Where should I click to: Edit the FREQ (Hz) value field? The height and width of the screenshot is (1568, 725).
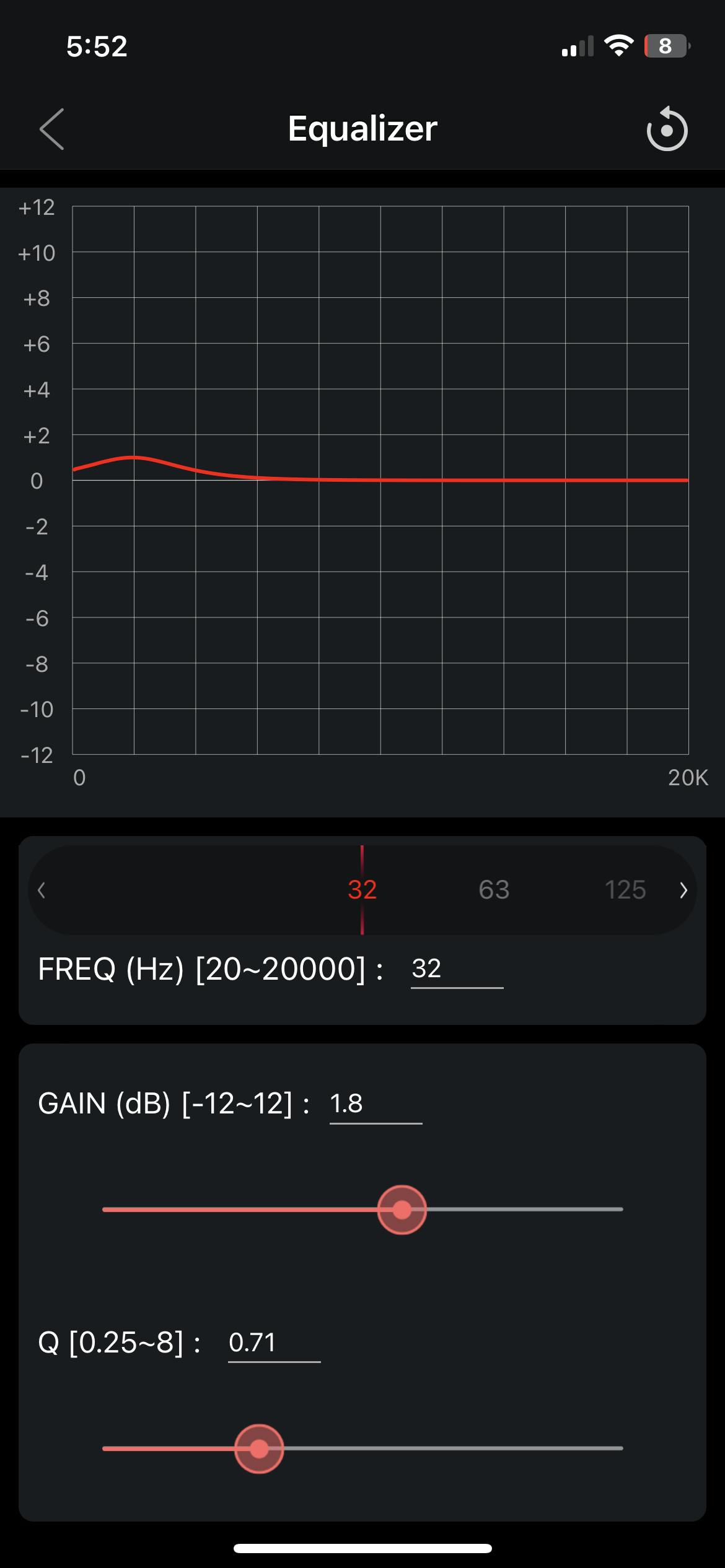(x=456, y=969)
